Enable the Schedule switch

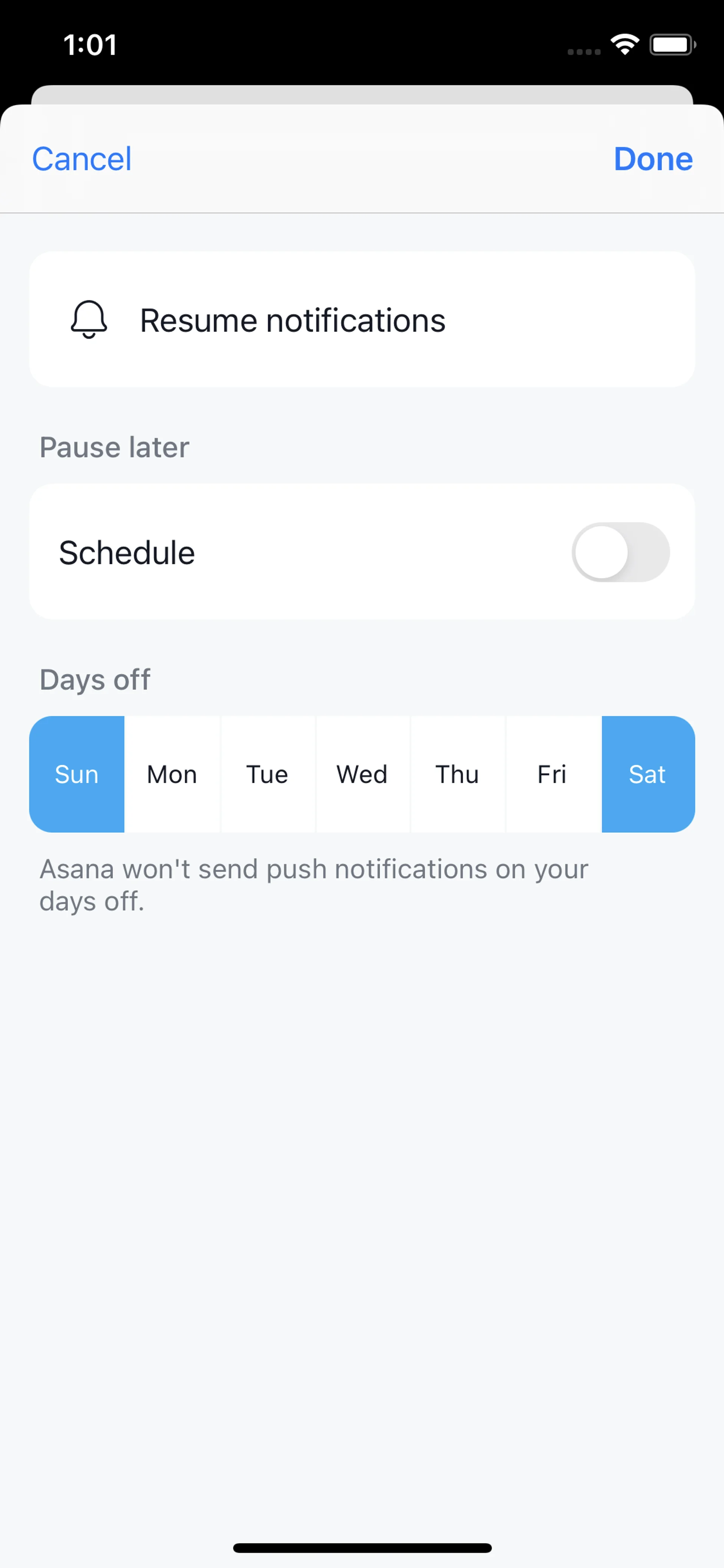[x=620, y=552]
